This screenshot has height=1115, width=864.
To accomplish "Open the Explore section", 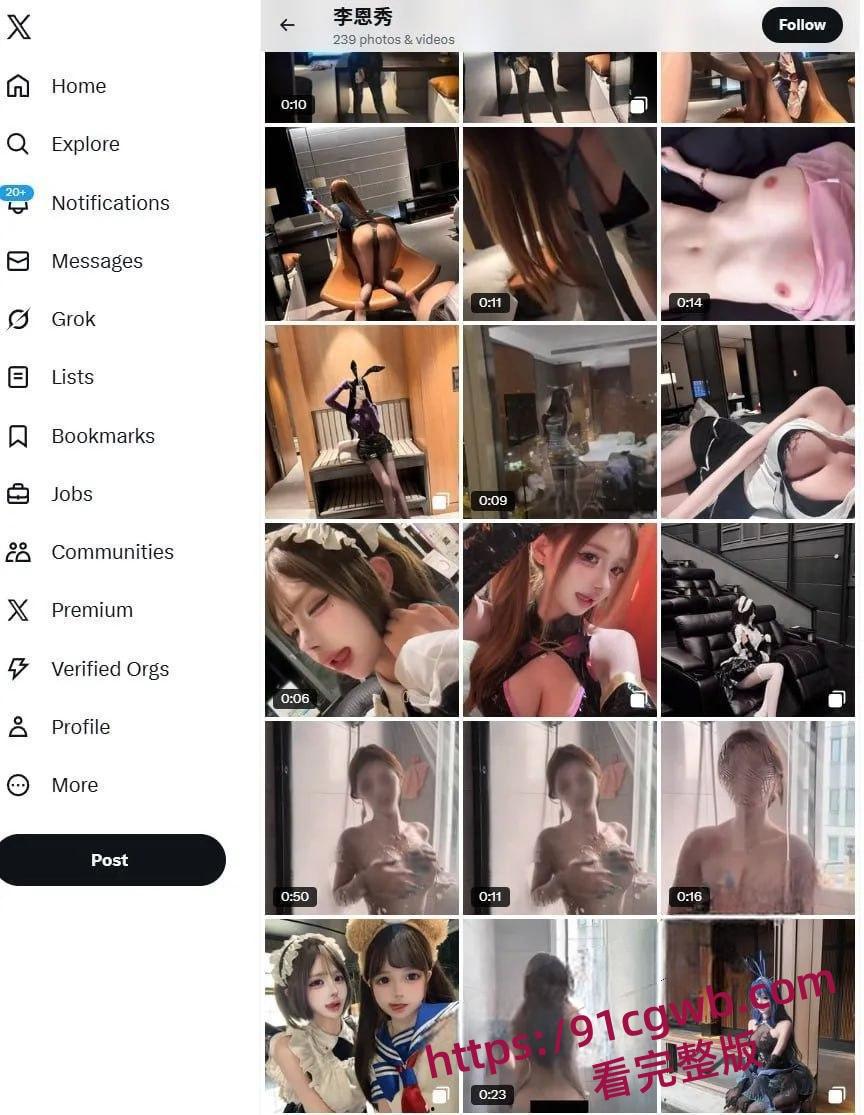I will (85, 144).
